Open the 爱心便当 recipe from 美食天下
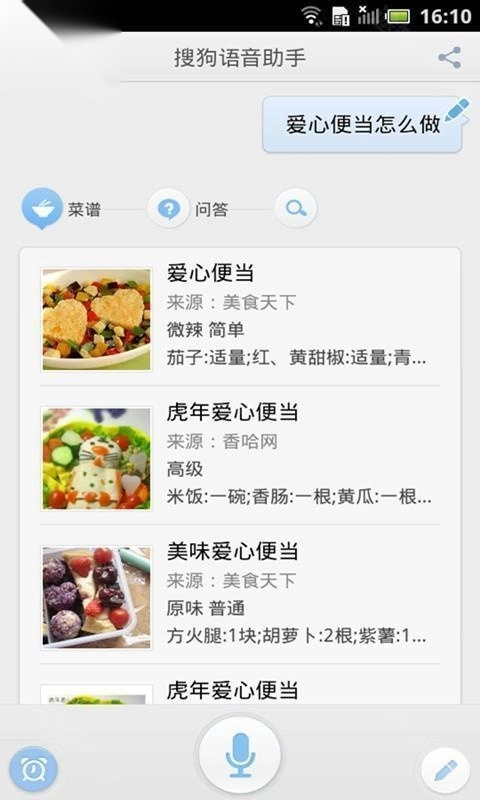The height and width of the screenshot is (800, 480). tap(240, 317)
